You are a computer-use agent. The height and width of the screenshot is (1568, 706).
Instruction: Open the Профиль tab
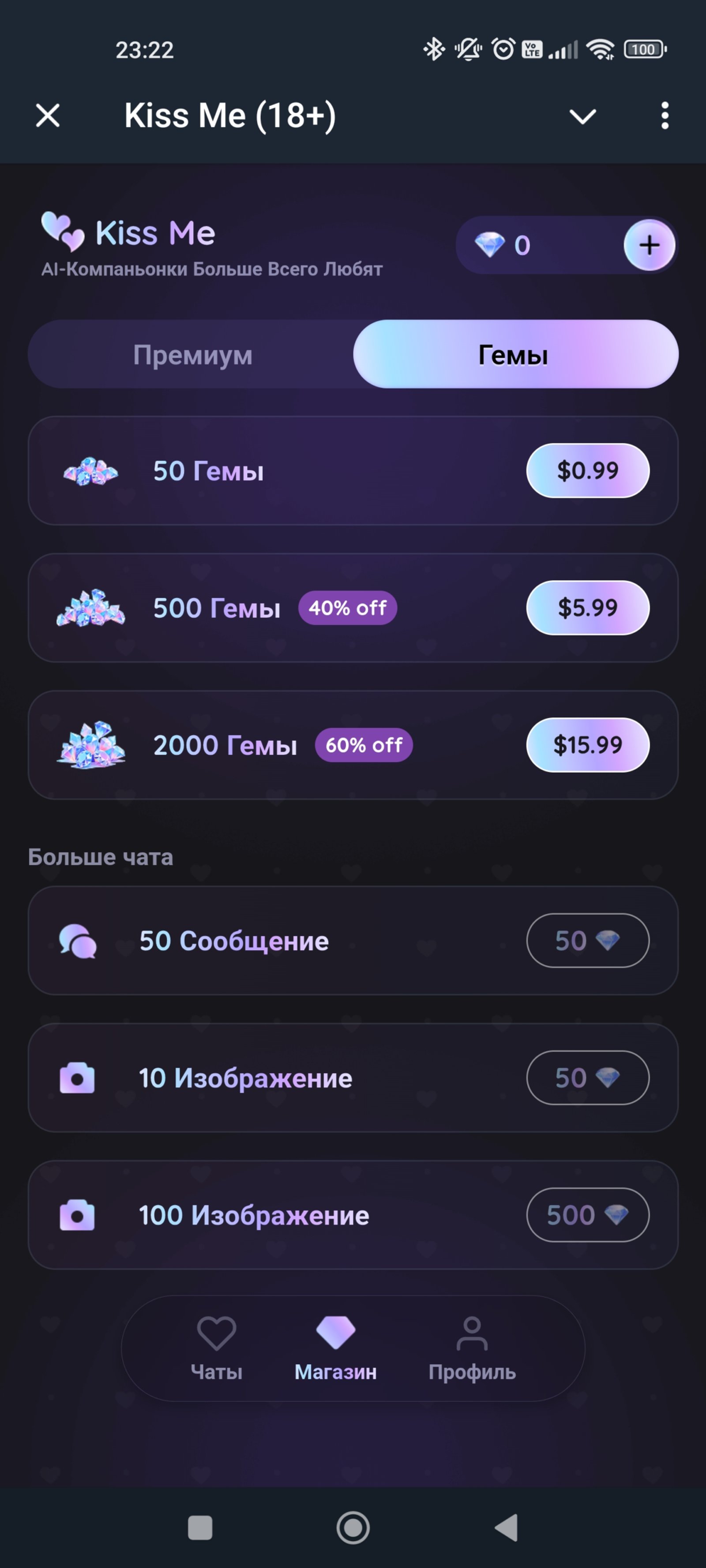(x=472, y=1348)
